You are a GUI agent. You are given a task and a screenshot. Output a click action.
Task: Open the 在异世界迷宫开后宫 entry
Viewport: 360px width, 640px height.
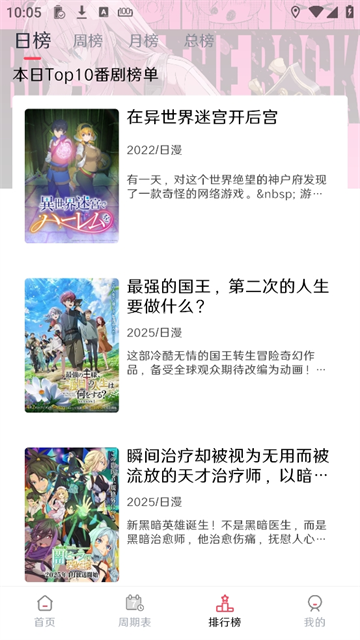point(180,176)
